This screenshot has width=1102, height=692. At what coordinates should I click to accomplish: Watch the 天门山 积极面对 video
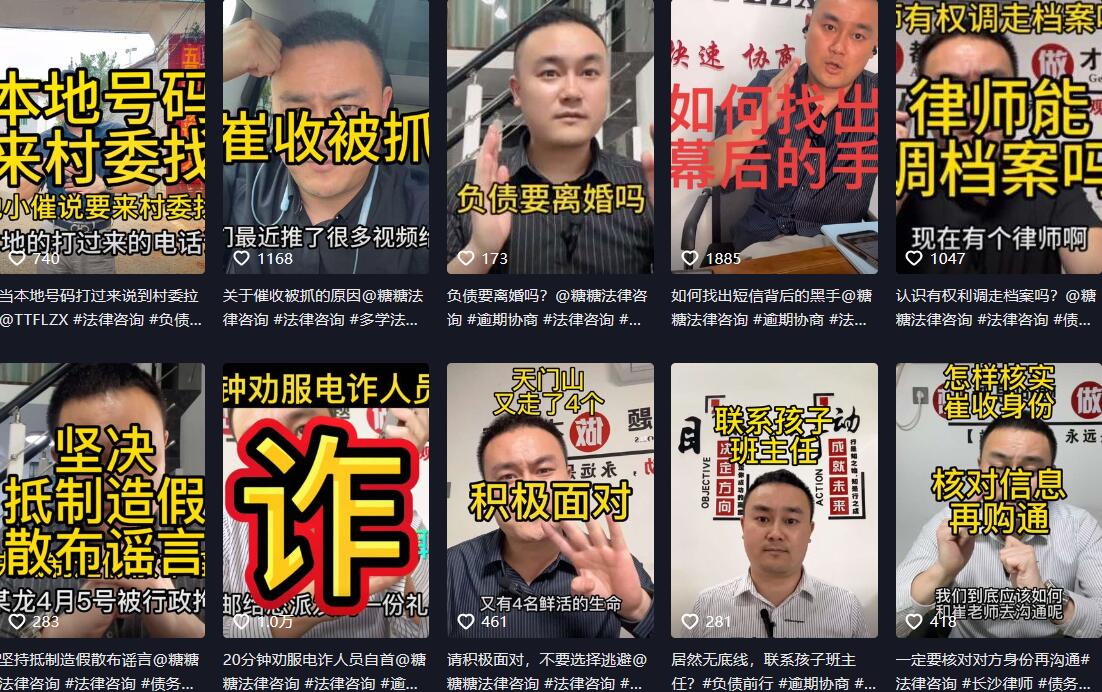pos(550,500)
